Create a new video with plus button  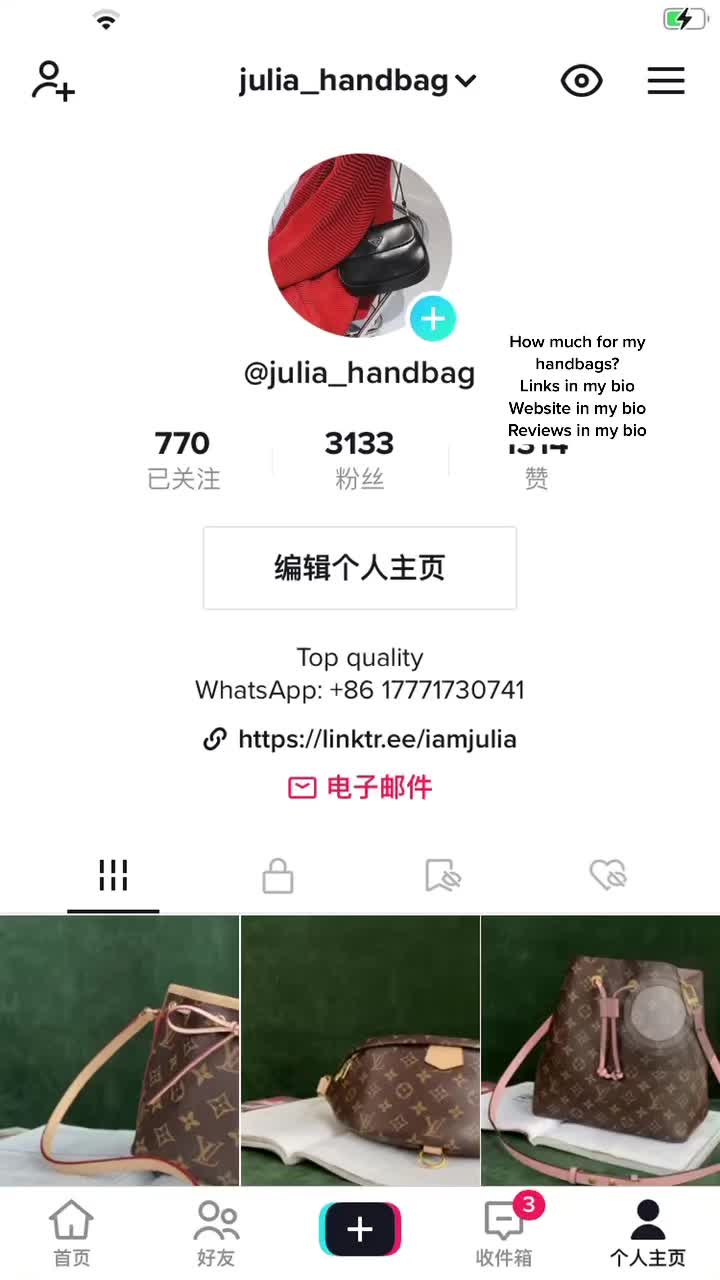[x=360, y=1229]
